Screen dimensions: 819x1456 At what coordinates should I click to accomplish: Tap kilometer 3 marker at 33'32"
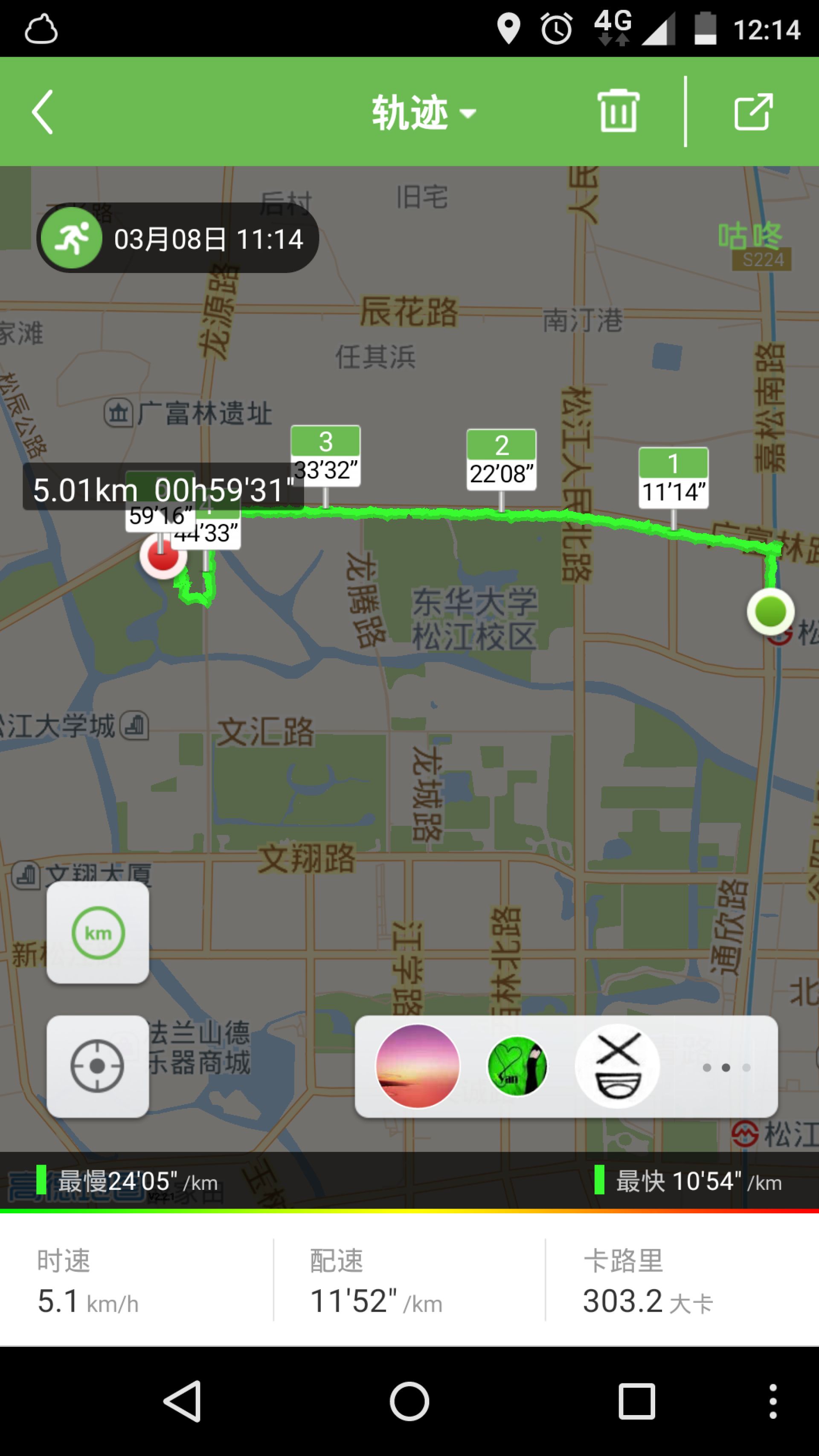click(x=325, y=456)
